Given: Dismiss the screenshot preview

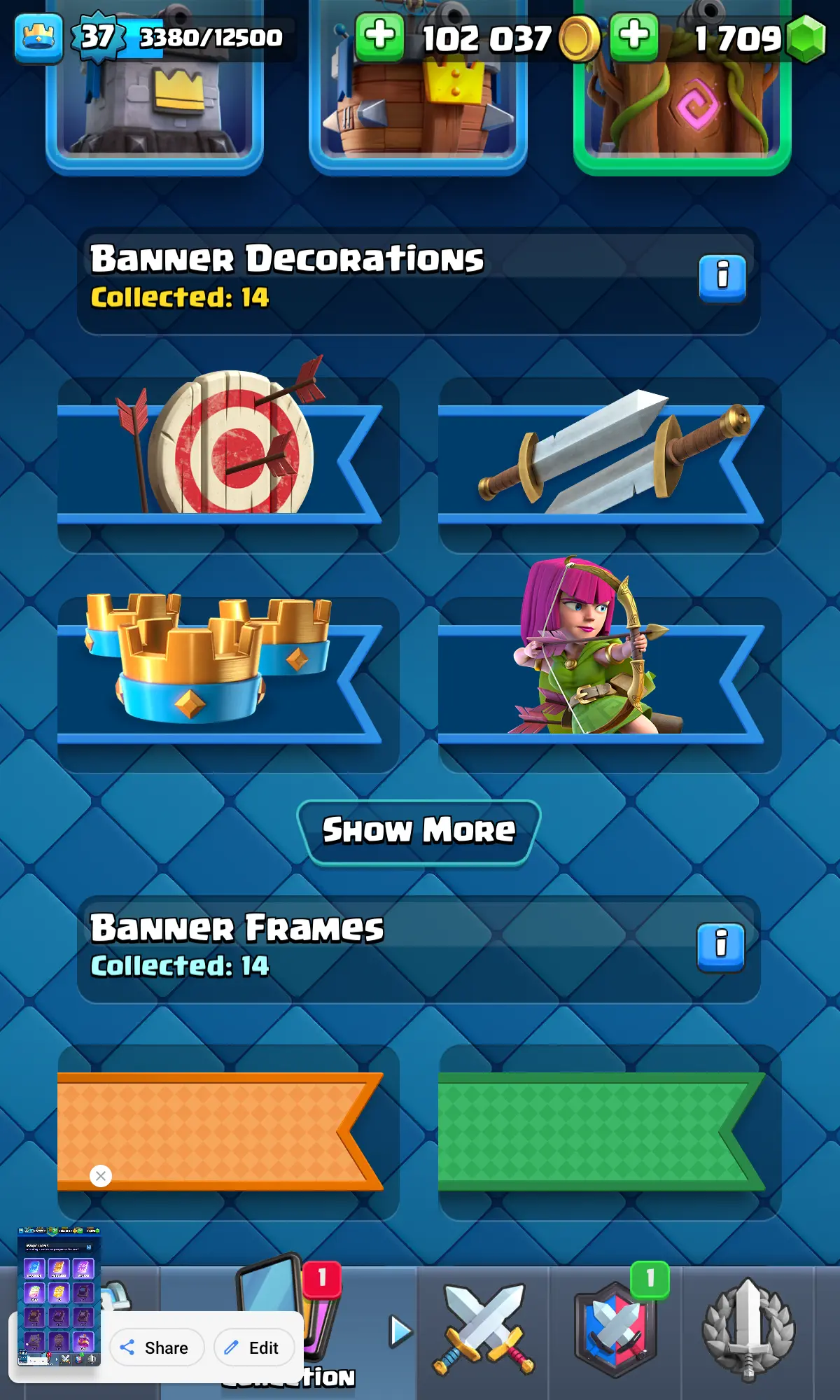Looking at the screenshot, I should (x=101, y=1176).
